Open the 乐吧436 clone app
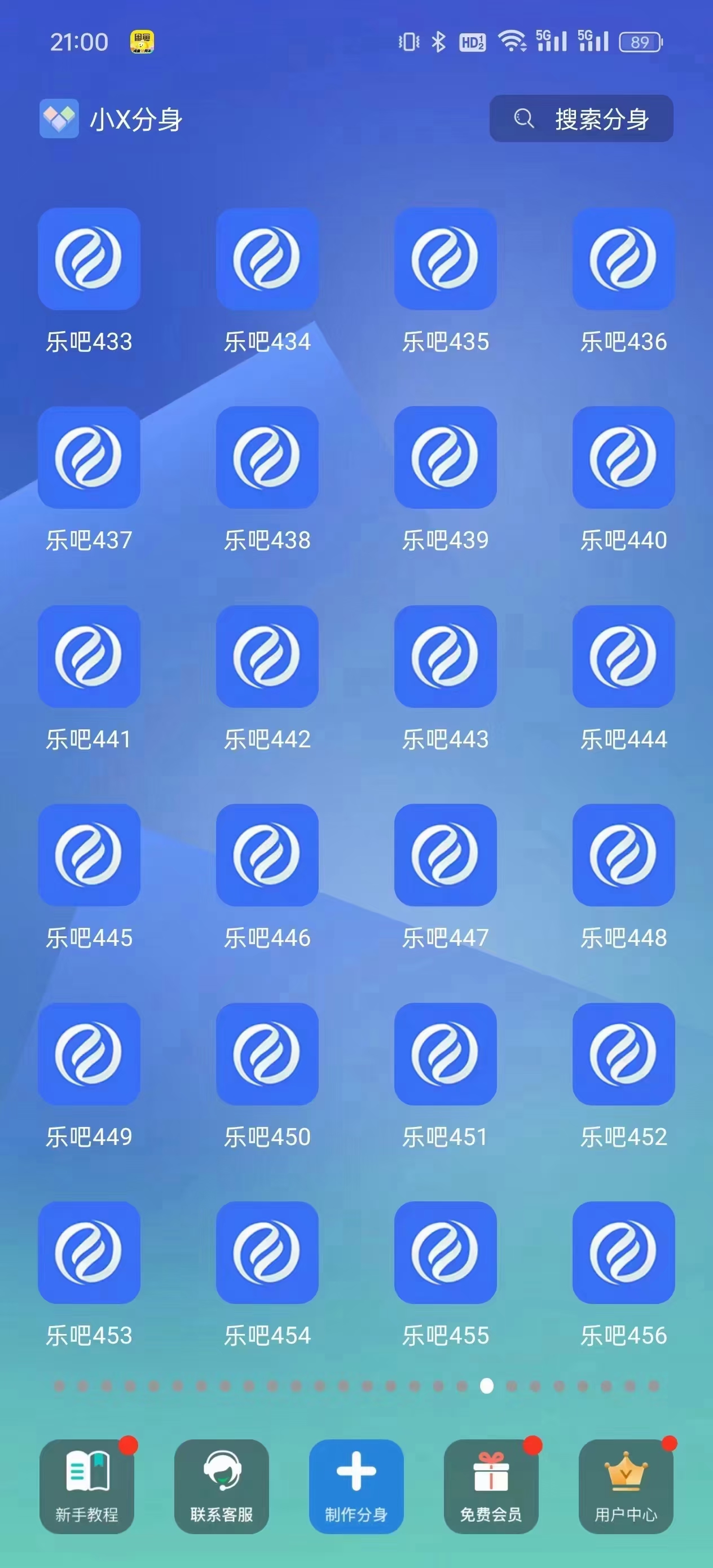This screenshot has height=1568, width=713. tap(623, 259)
